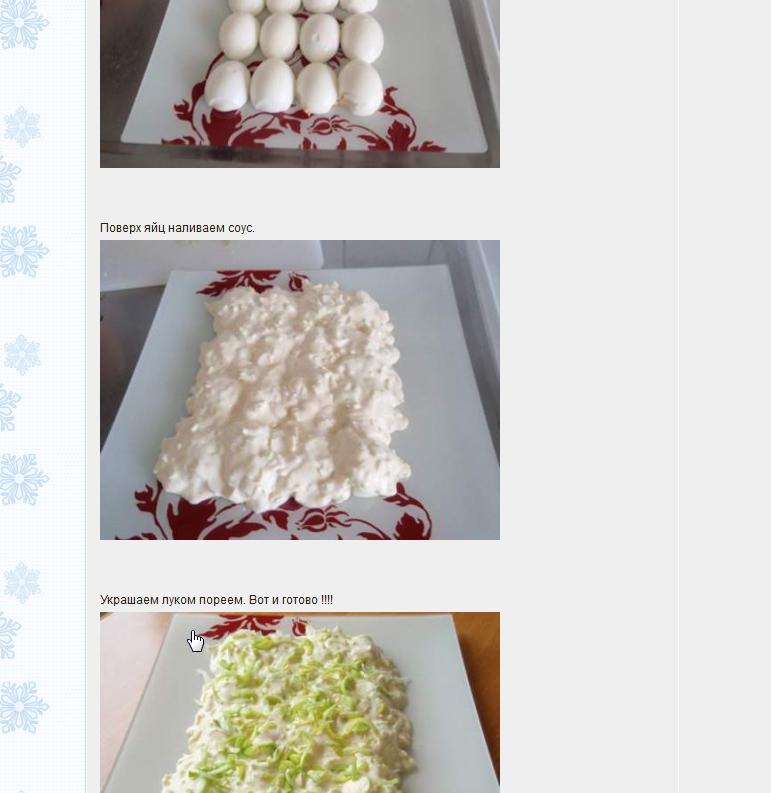771x793 pixels.
Task: Open the photo of sauce poured over eggs
Action: pos(300,390)
